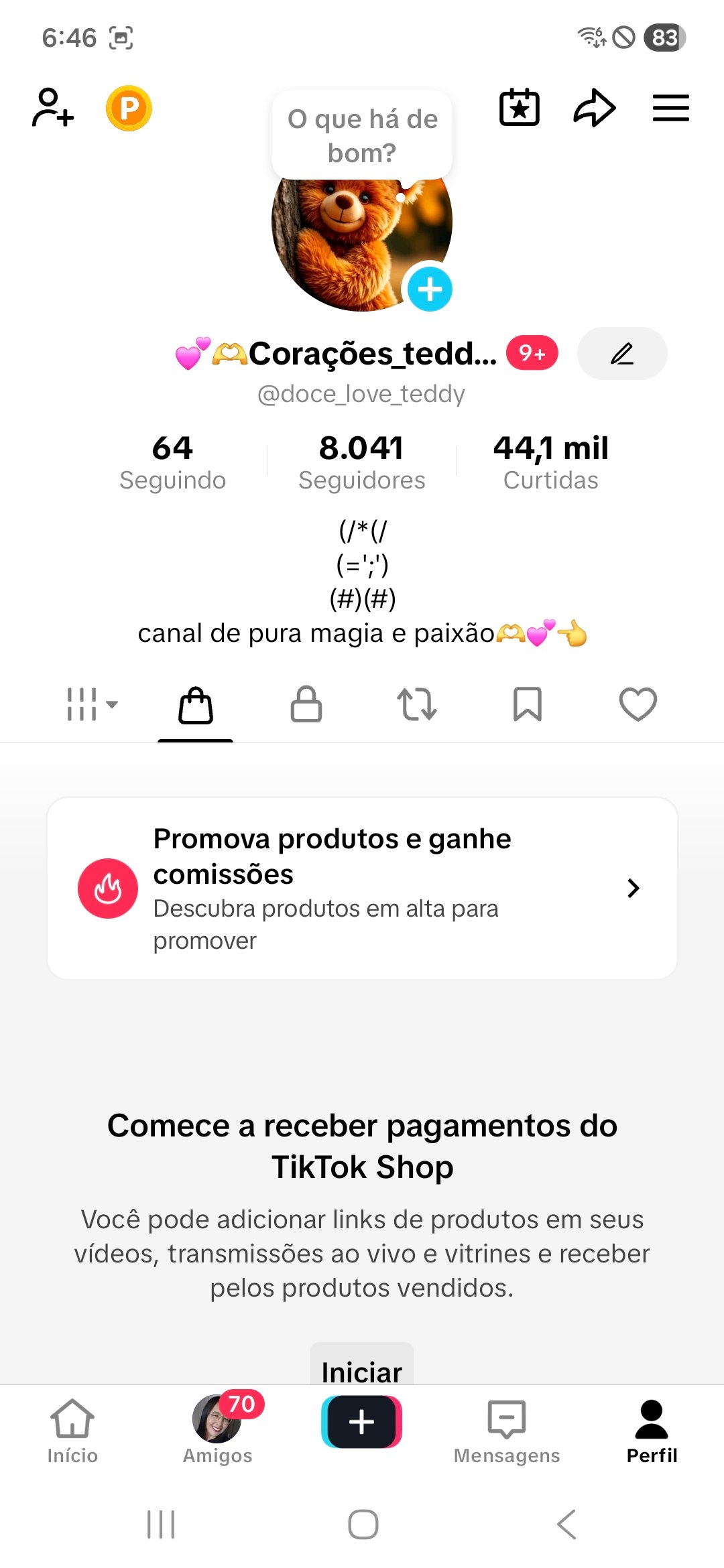The image size is (724, 1568).
Task: Open the starred calendar events icon
Action: (x=520, y=107)
